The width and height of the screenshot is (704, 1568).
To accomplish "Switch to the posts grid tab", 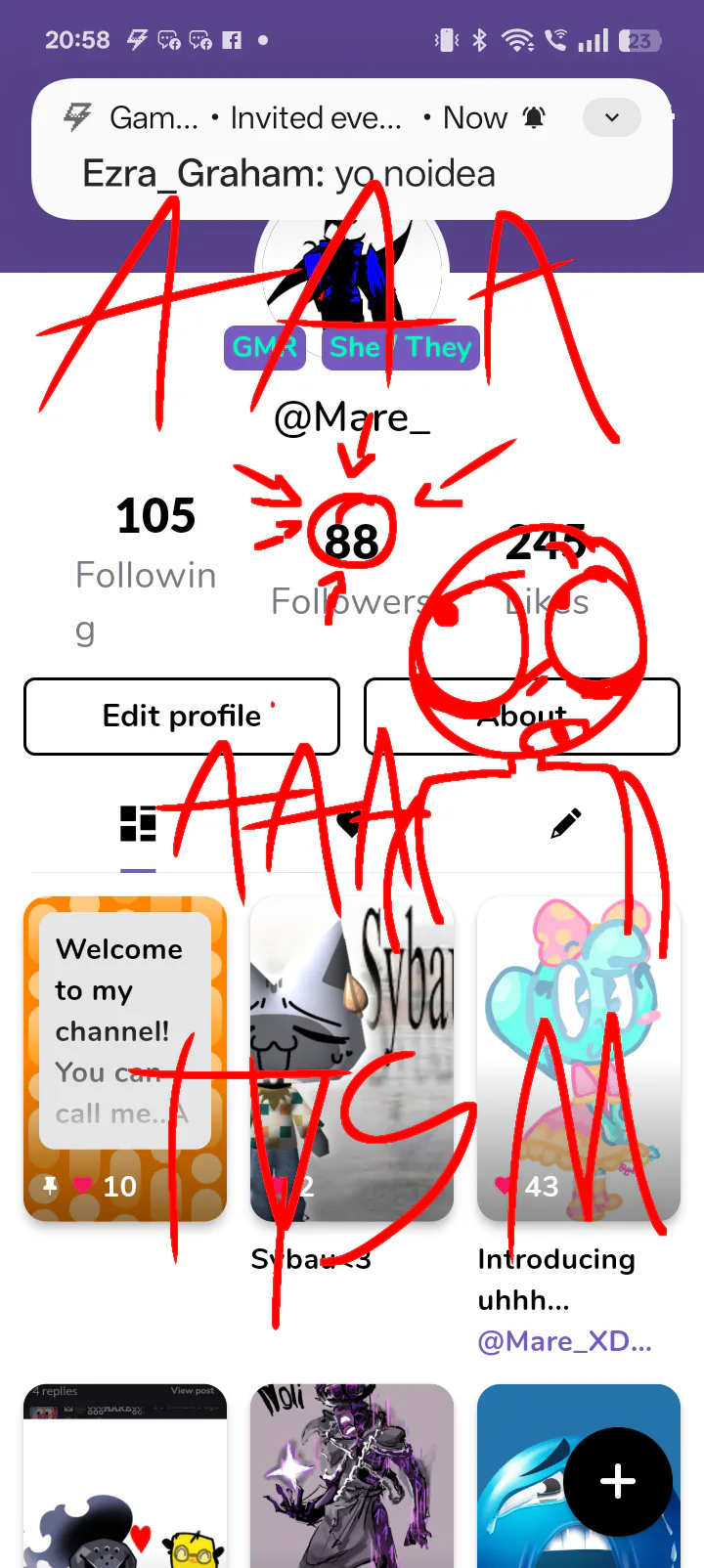I will point(138,824).
